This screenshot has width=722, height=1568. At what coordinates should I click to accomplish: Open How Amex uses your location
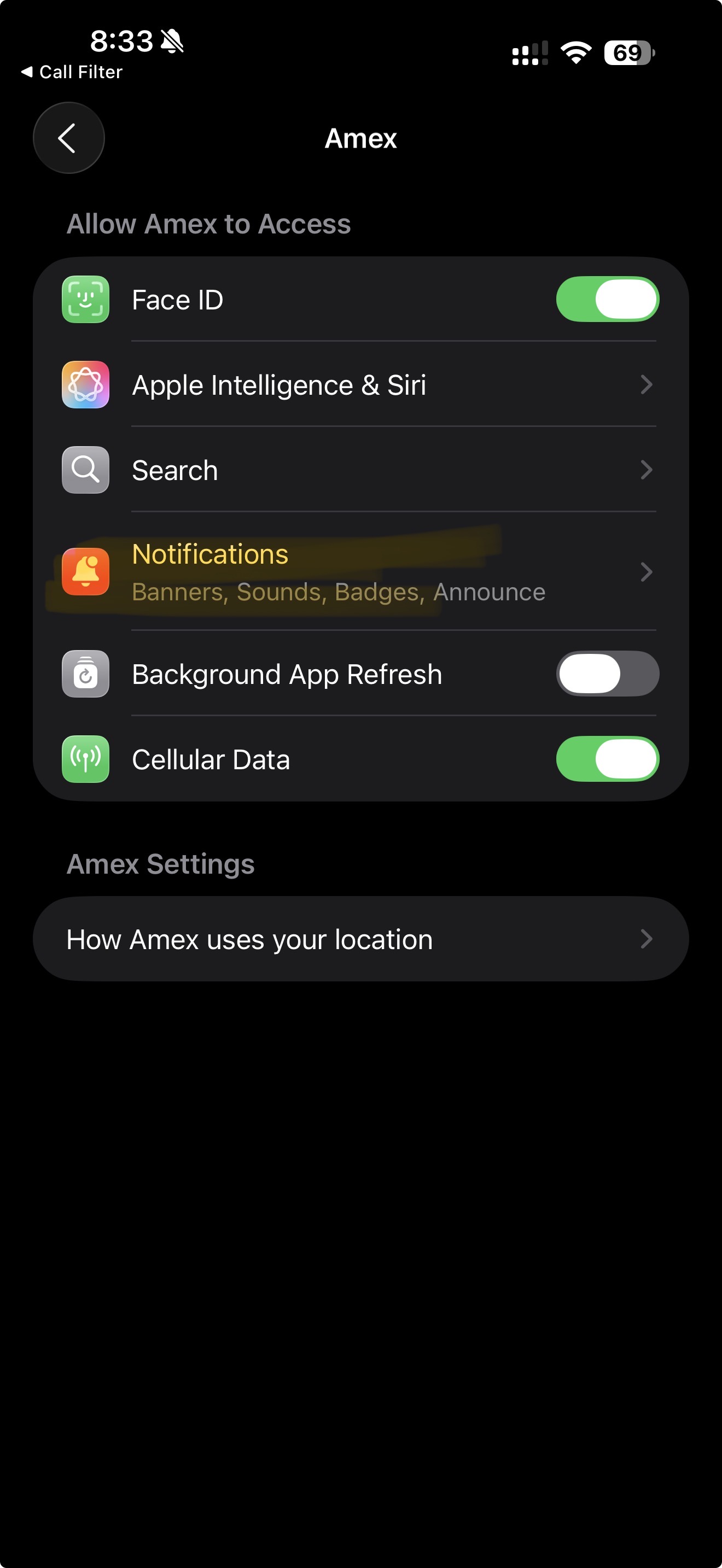[360, 939]
